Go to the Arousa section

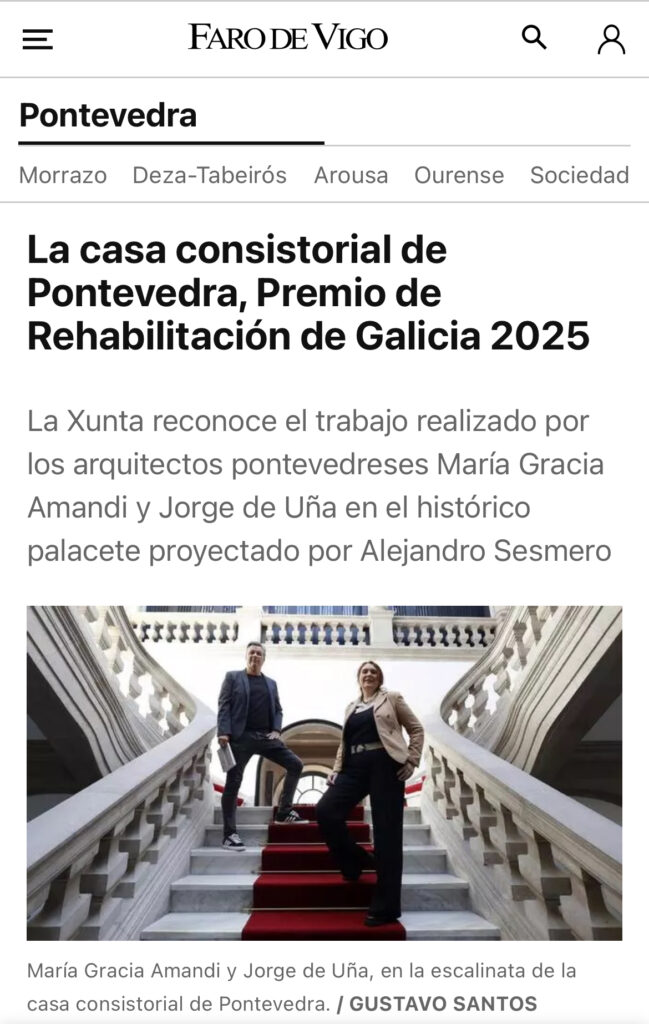tap(351, 175)
